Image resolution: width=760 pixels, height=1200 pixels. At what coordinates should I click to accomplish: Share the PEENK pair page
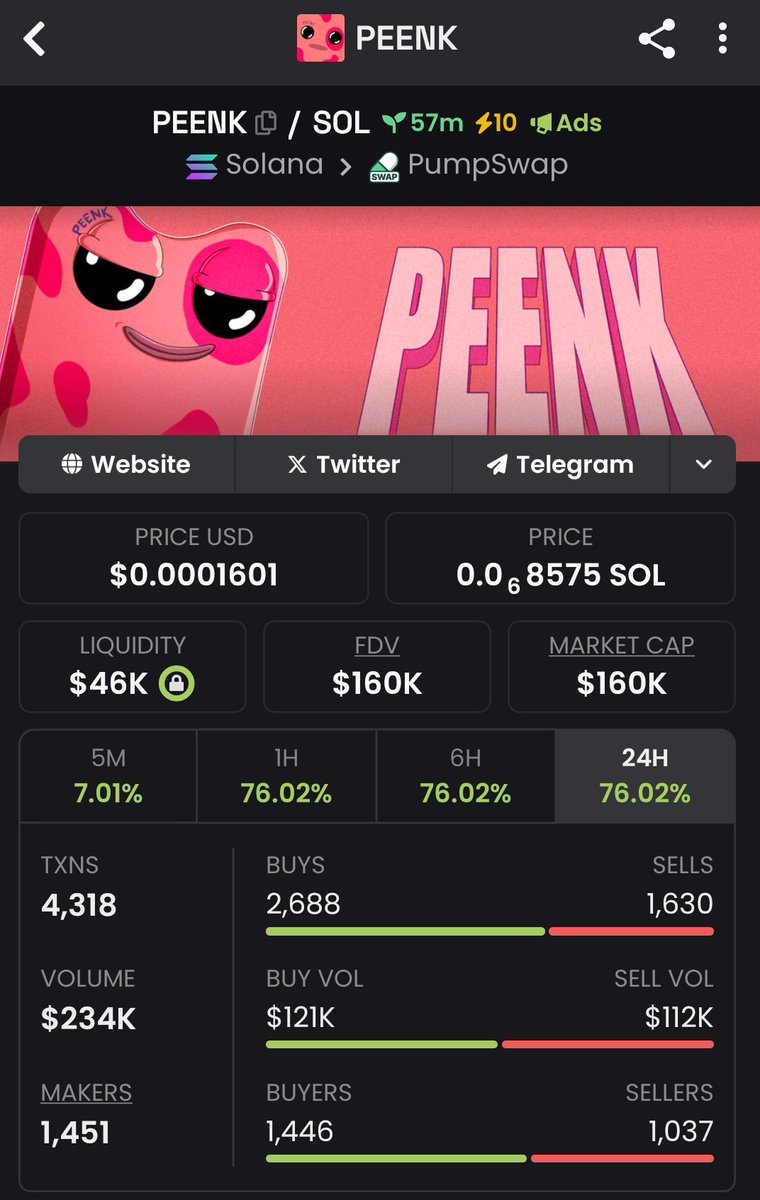click(x=657, y=40)
